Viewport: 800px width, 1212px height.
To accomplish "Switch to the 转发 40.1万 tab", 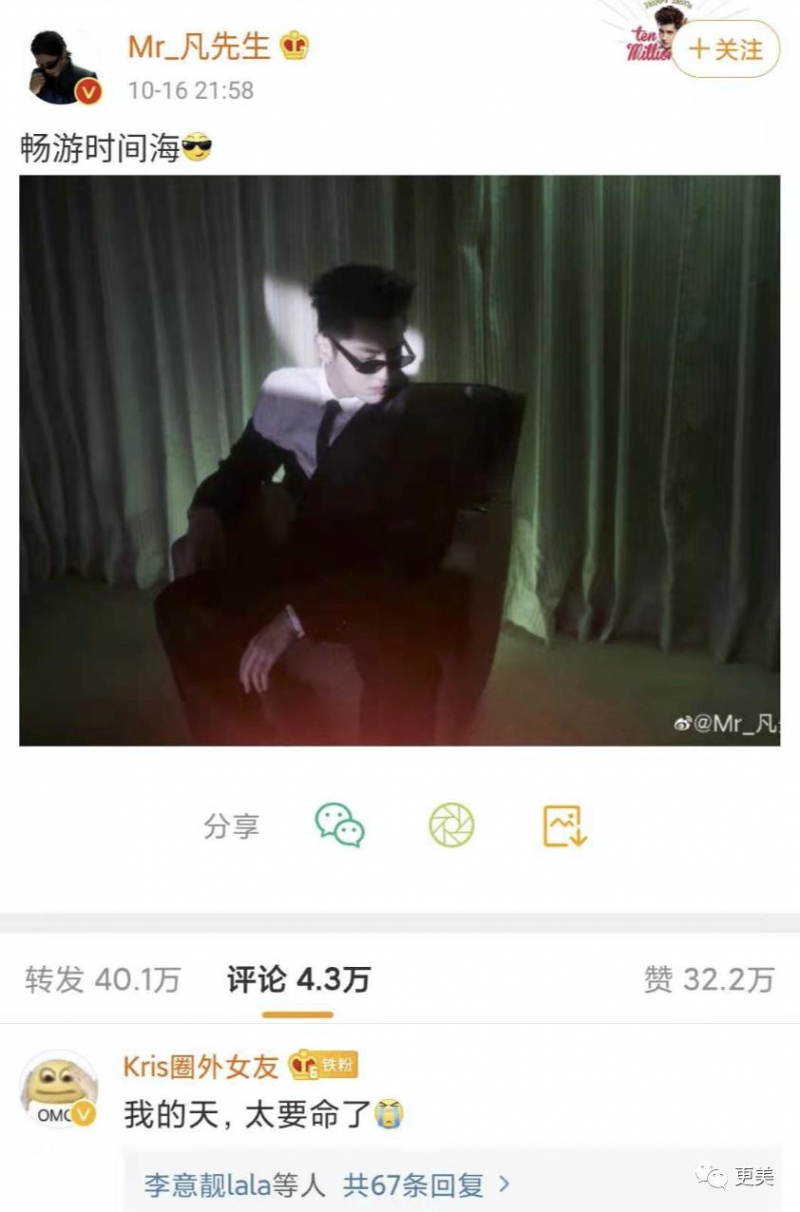I will [103, 979].
